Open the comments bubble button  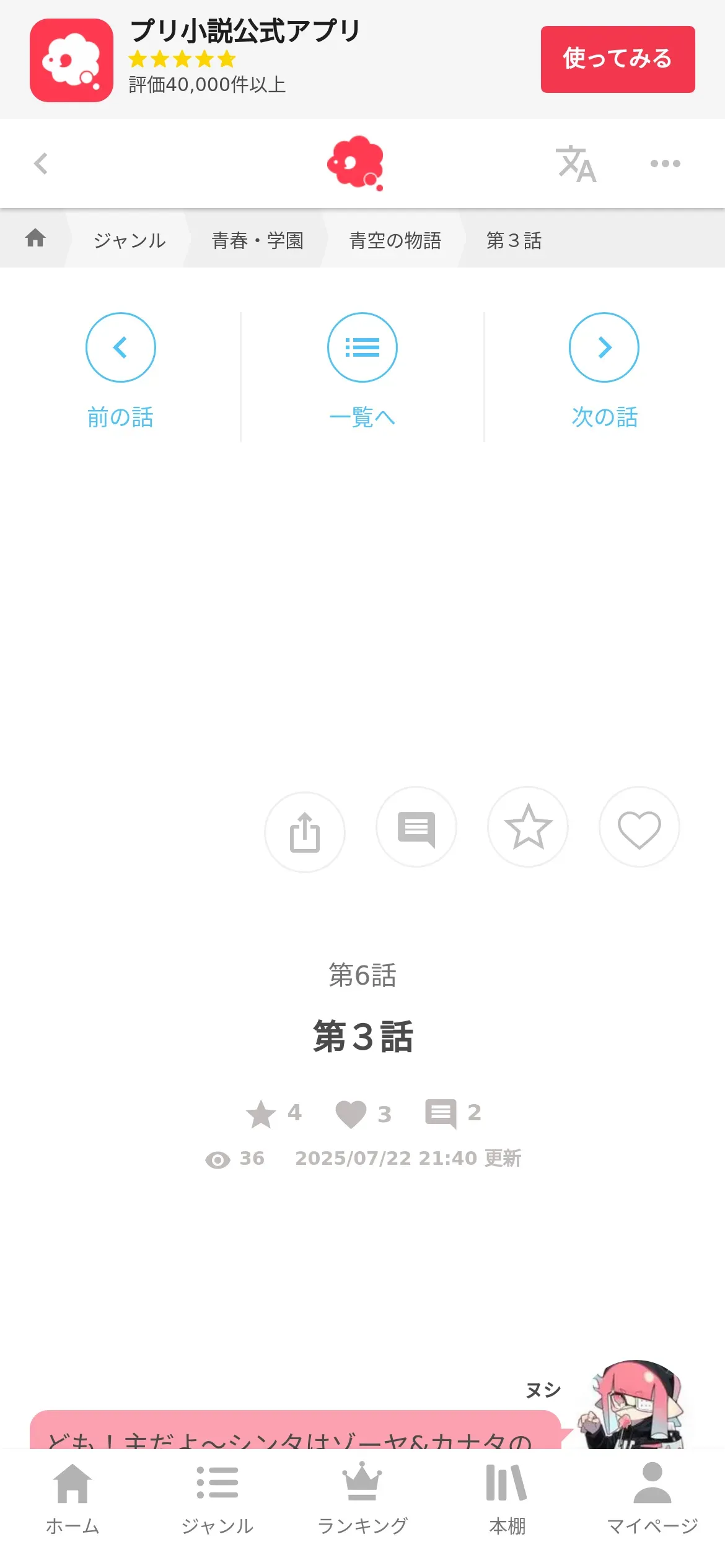click(x=416, y=827)
